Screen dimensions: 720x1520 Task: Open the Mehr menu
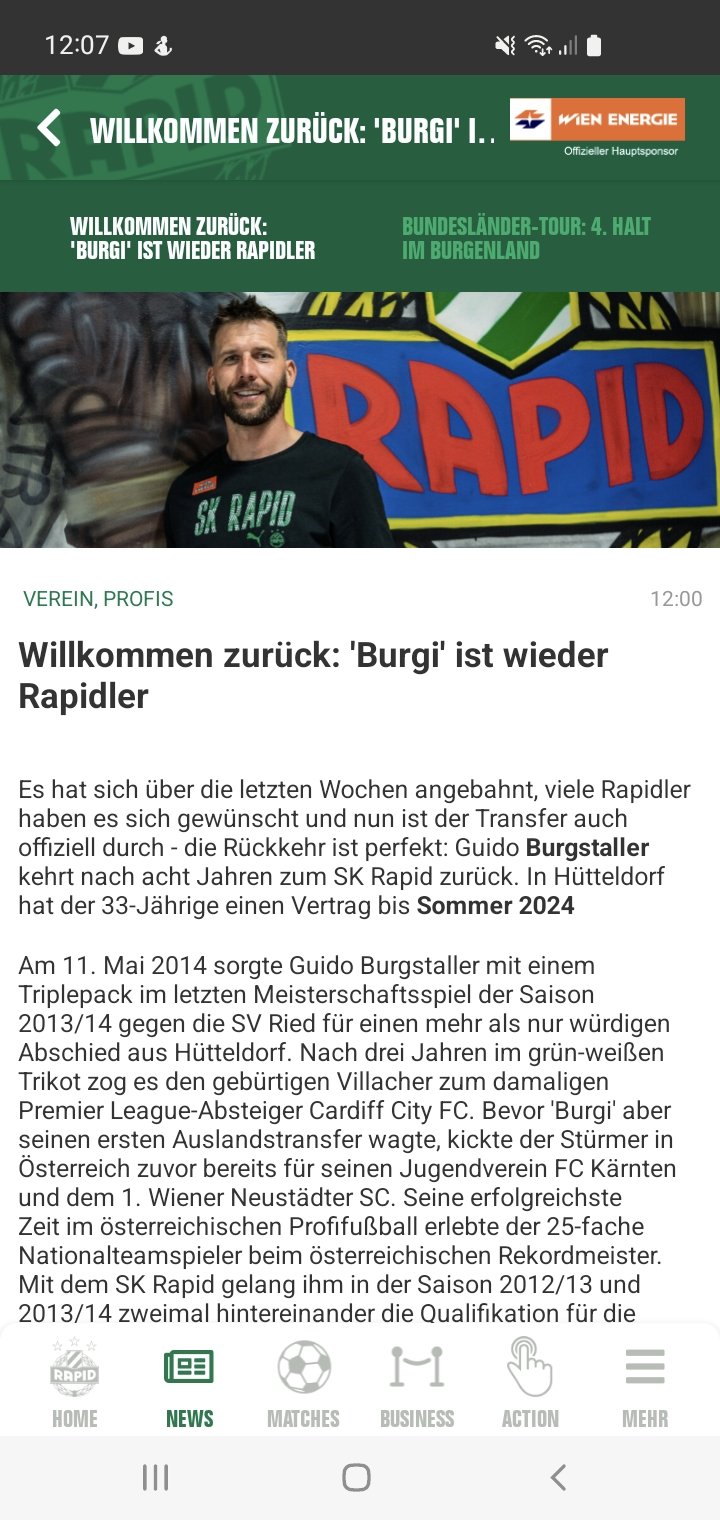(645, 1383)
